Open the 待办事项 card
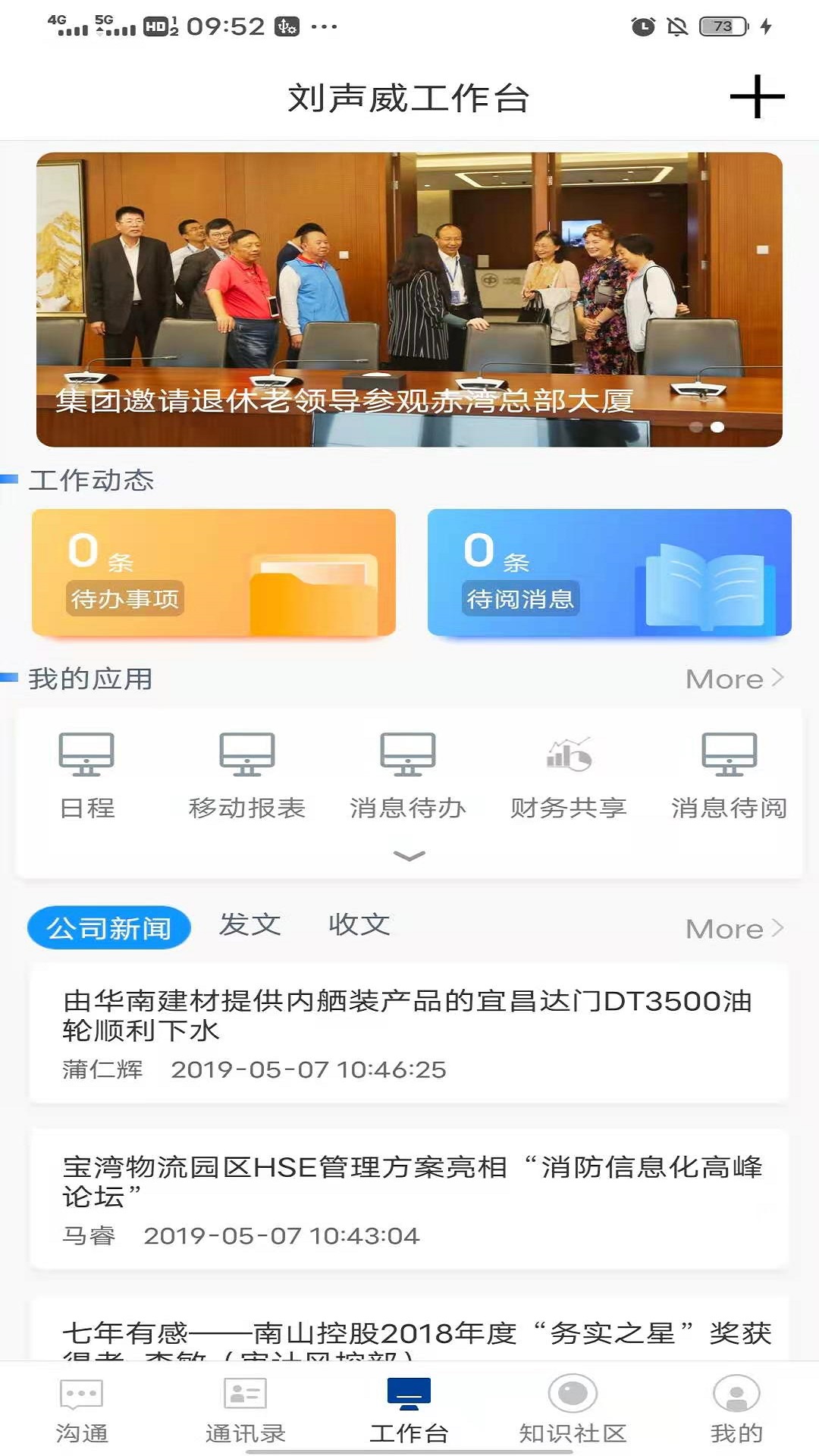The image size is (819, 1456). point(214,573)
